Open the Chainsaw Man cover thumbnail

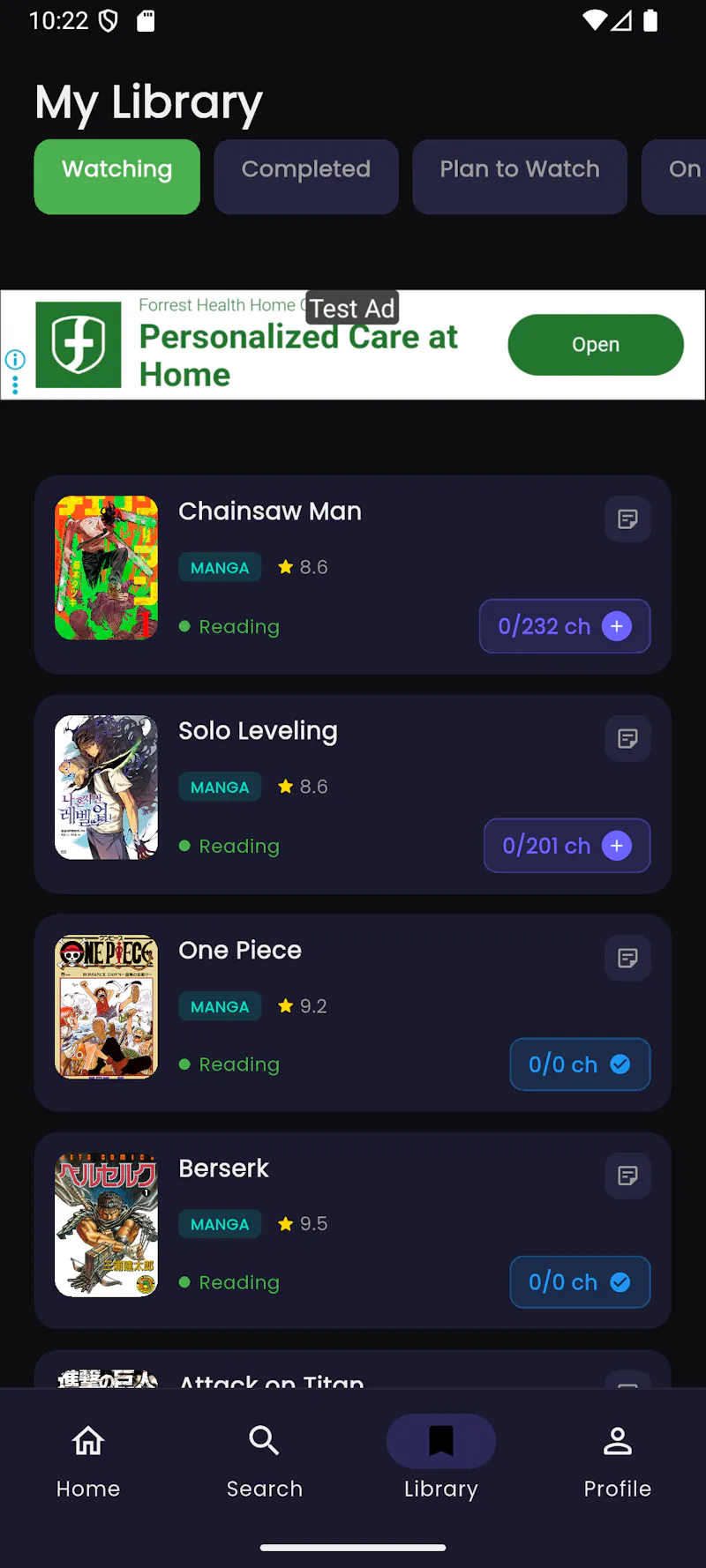[x=107, y=568]
